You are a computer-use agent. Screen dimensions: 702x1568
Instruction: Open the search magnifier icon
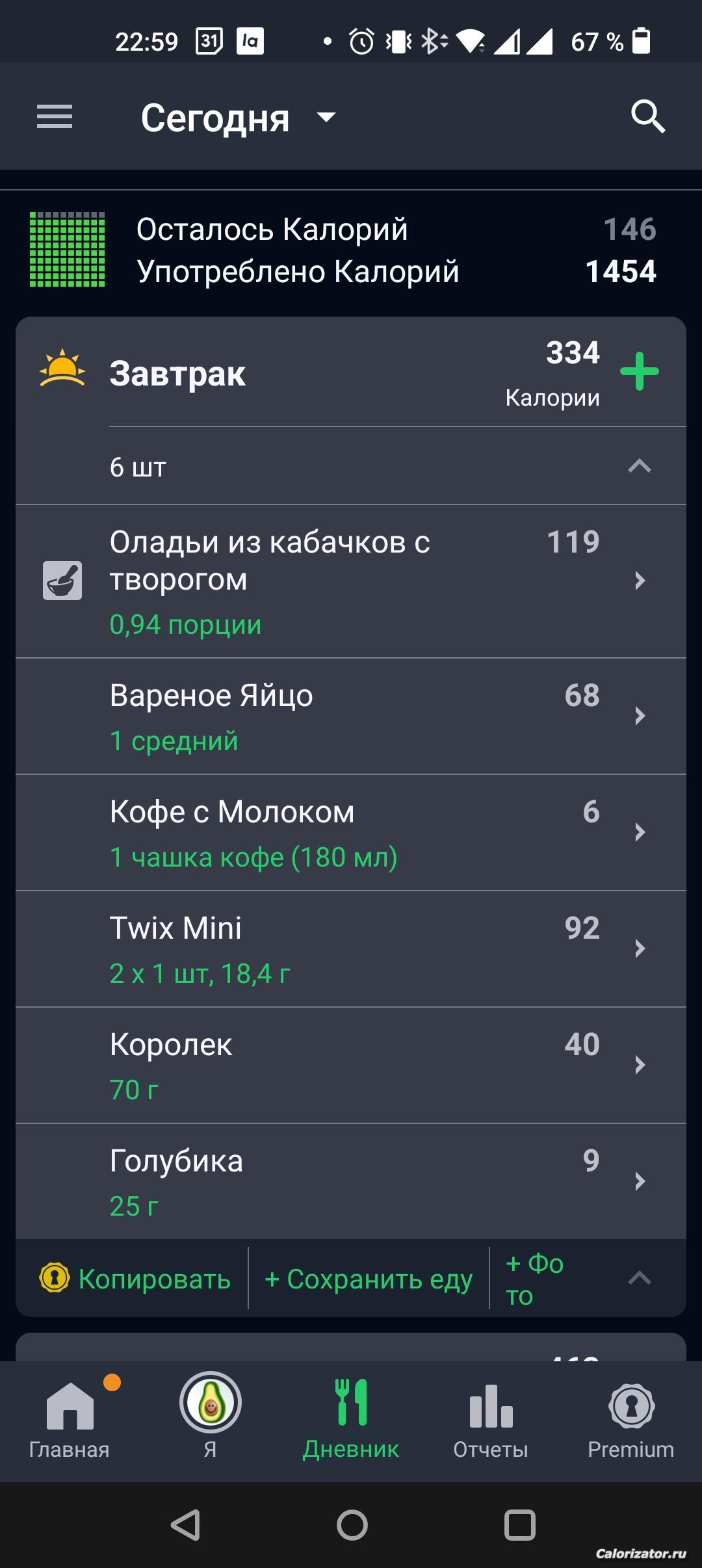coord(647,117)
